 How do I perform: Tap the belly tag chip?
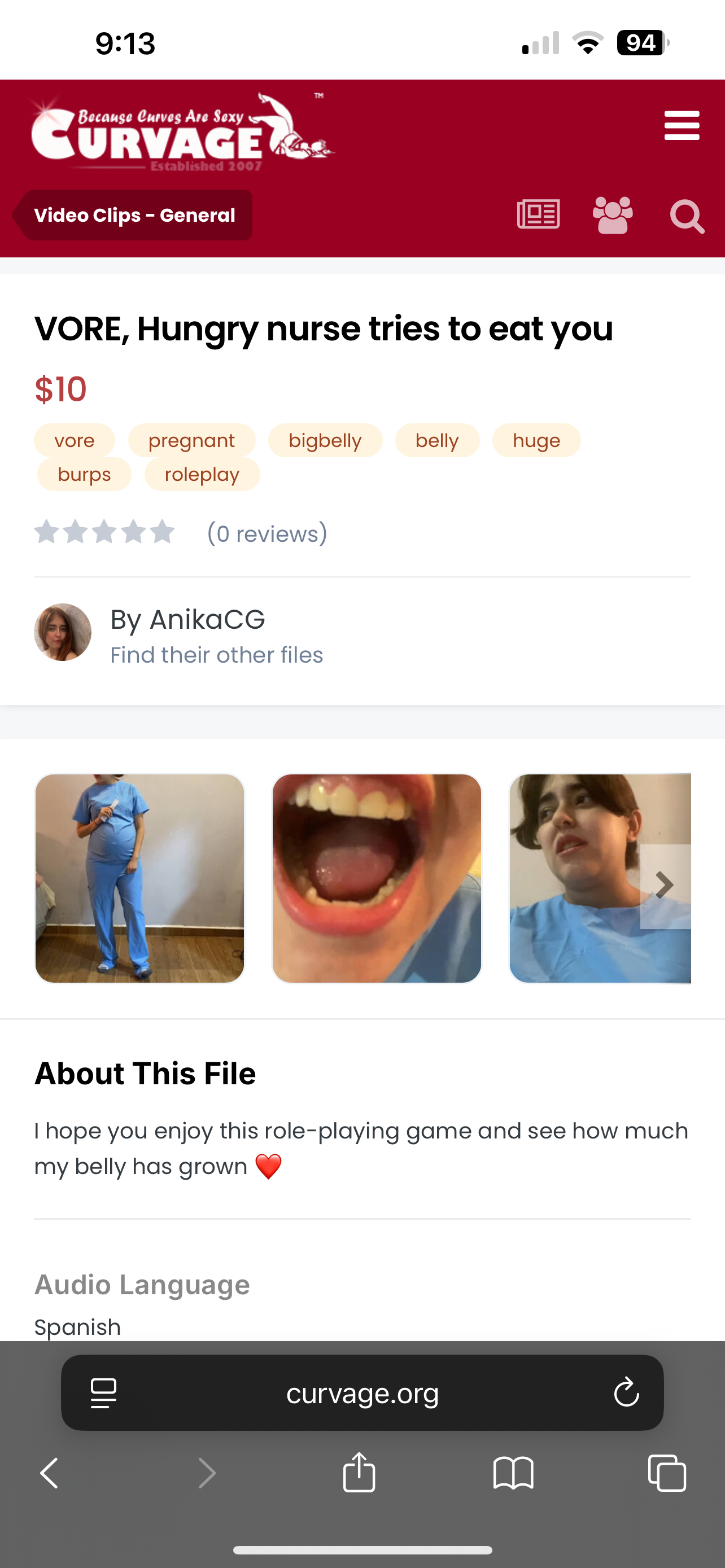point(437,440)
